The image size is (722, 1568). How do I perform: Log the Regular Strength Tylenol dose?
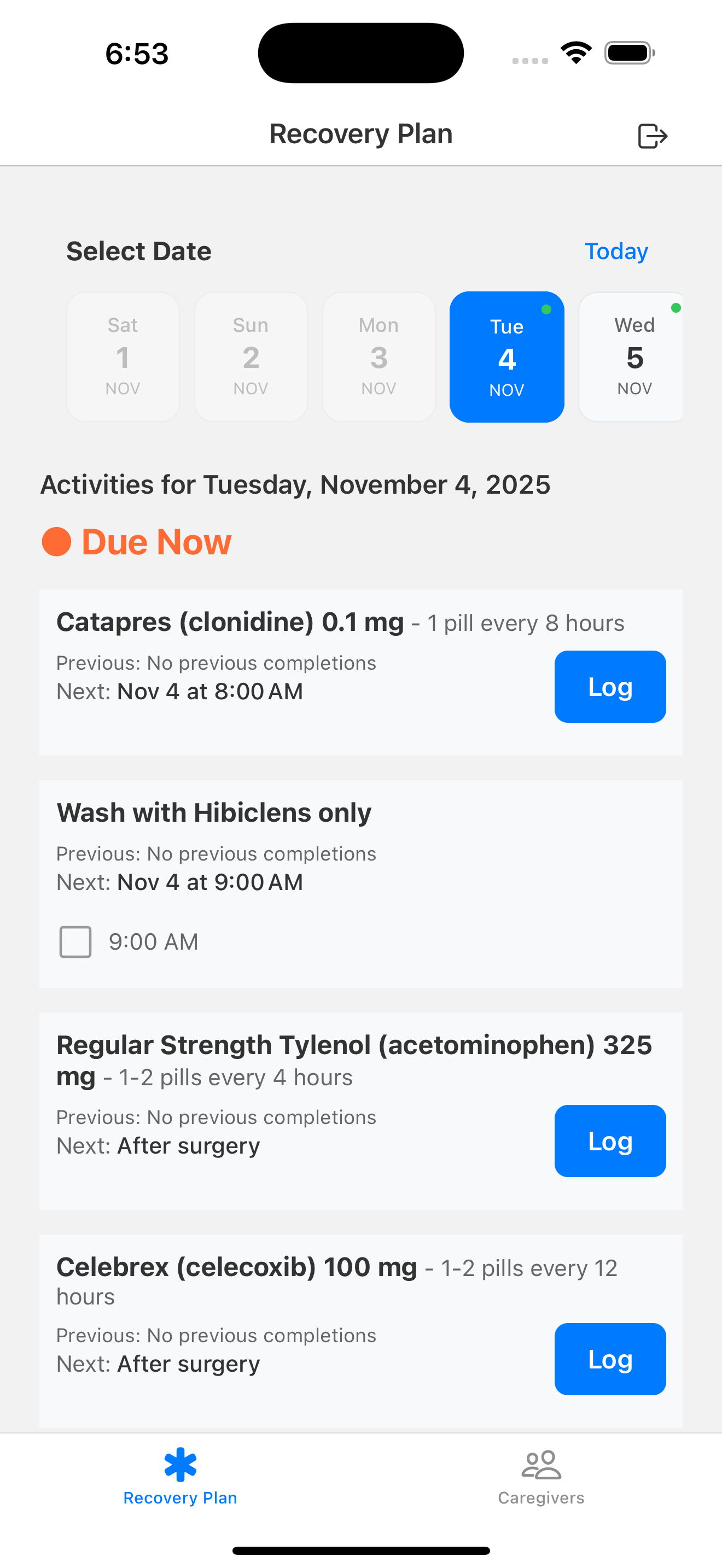click(x=609, y=1140)
